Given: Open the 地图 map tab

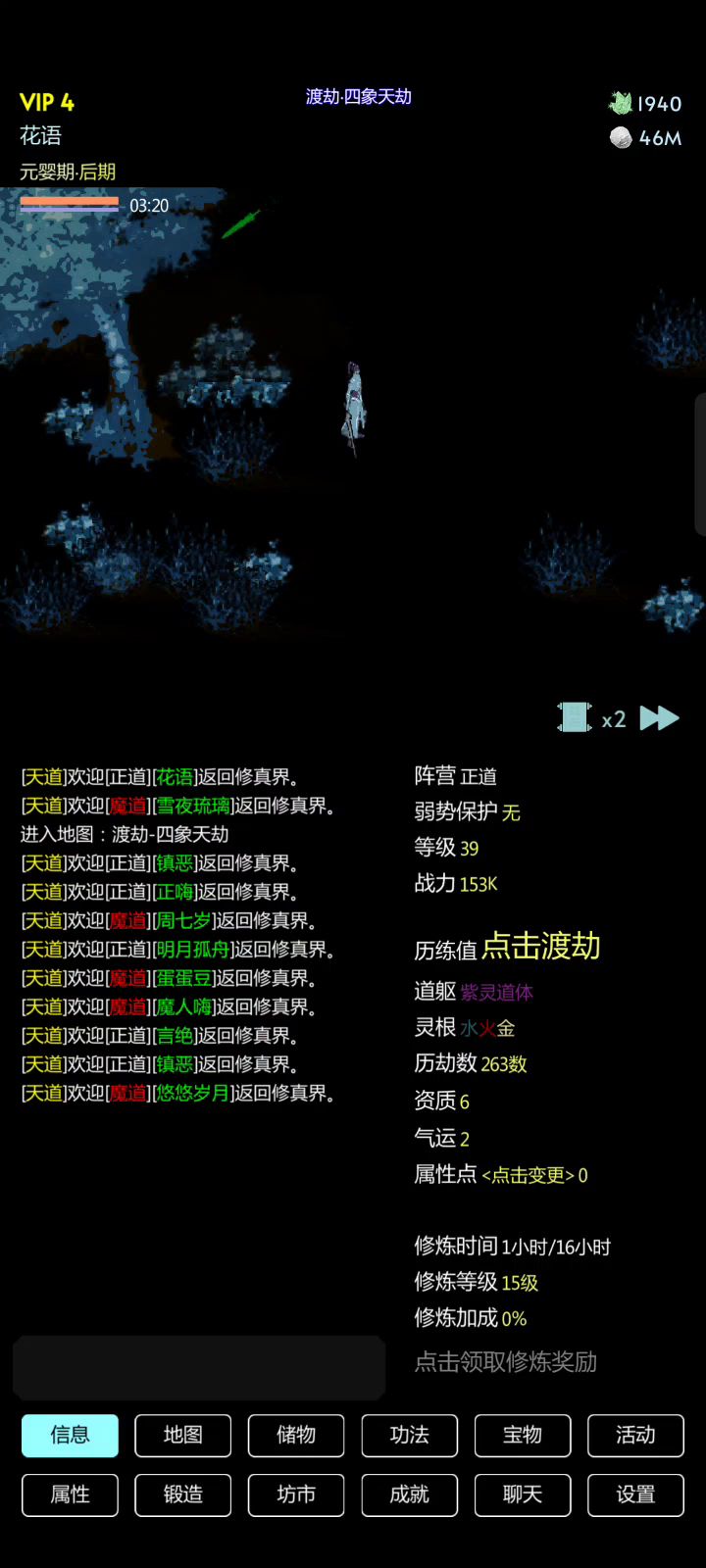Looking at the screenshot, I should tap(183, 1436).
